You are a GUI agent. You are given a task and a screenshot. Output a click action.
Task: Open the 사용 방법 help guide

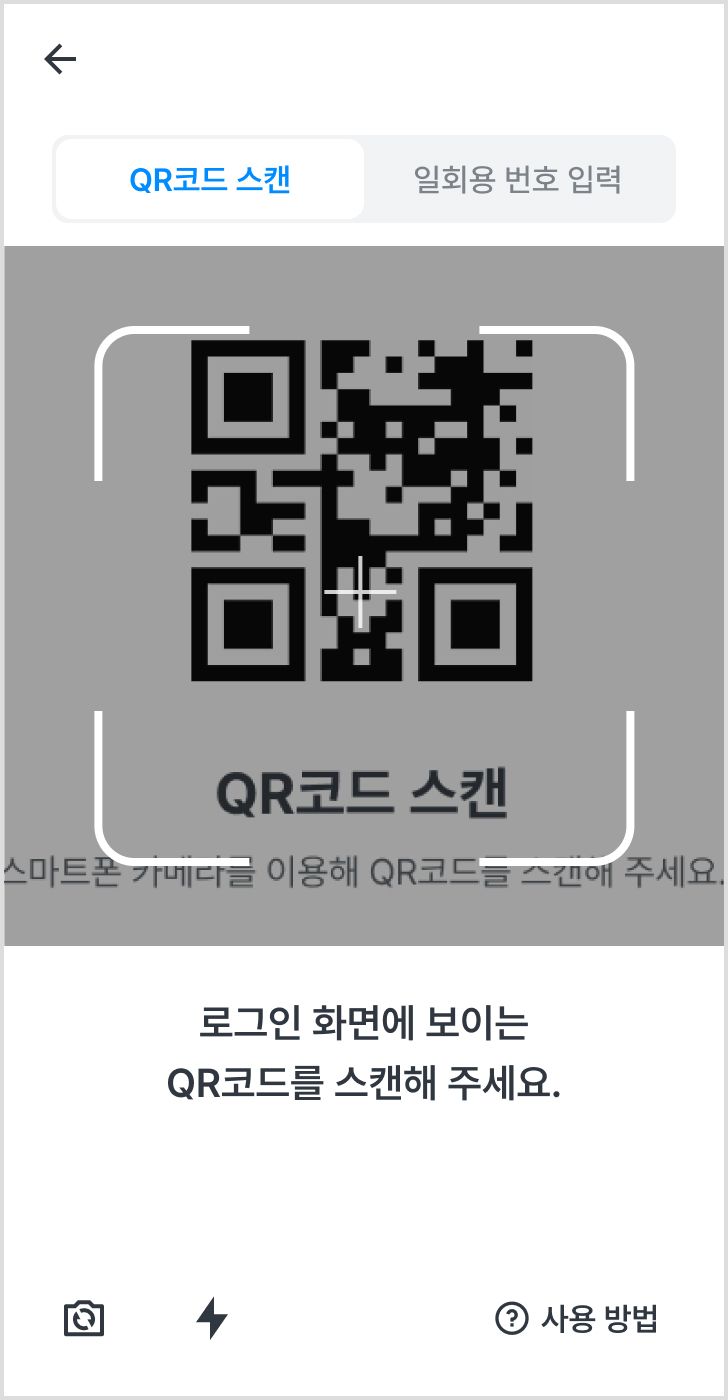[x=577, y=1319]
